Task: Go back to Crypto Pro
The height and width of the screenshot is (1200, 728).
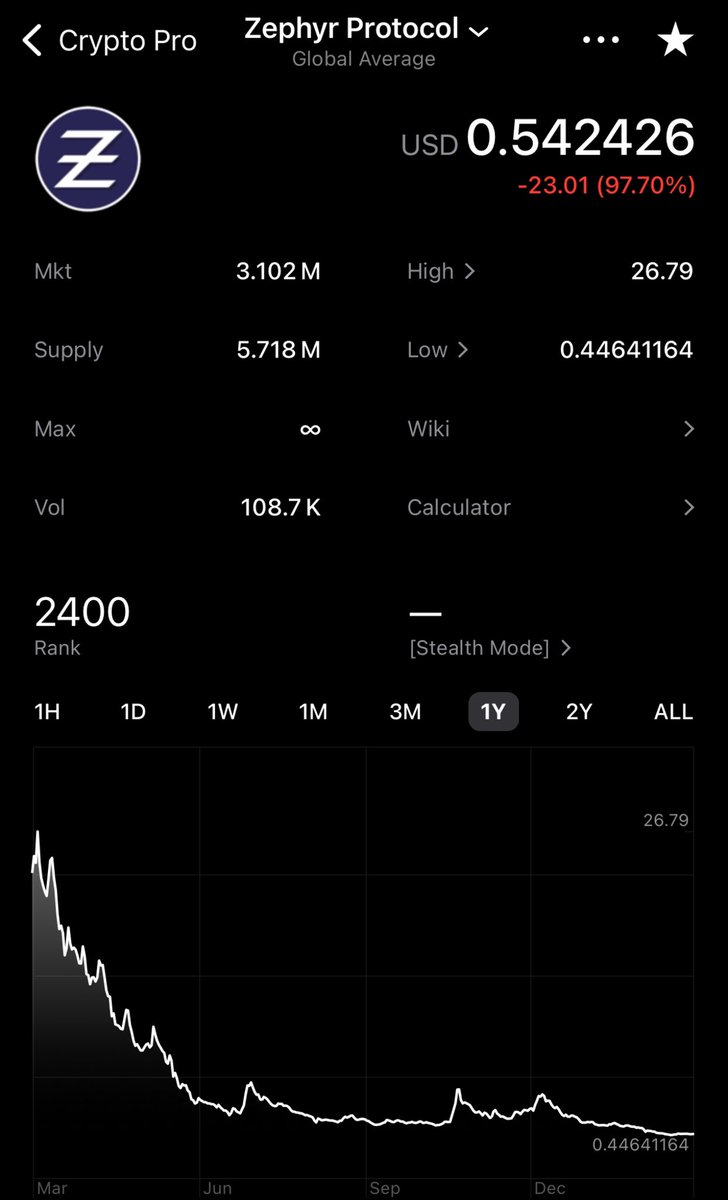Action: click(x=110, y=41)
